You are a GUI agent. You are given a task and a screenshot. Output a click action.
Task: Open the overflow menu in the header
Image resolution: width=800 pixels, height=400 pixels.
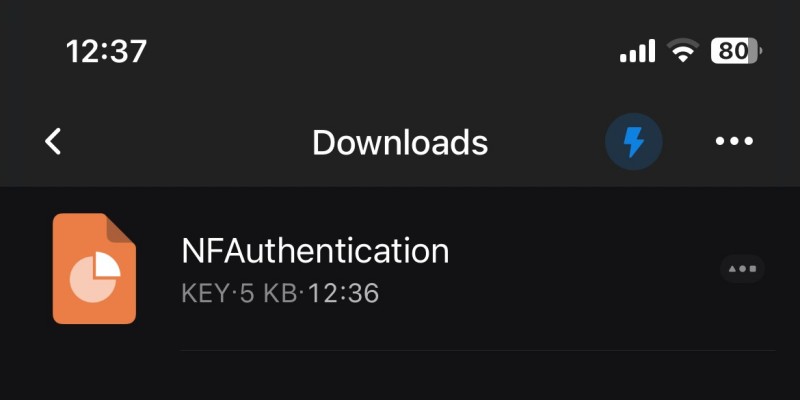click(x=734, y=142)
